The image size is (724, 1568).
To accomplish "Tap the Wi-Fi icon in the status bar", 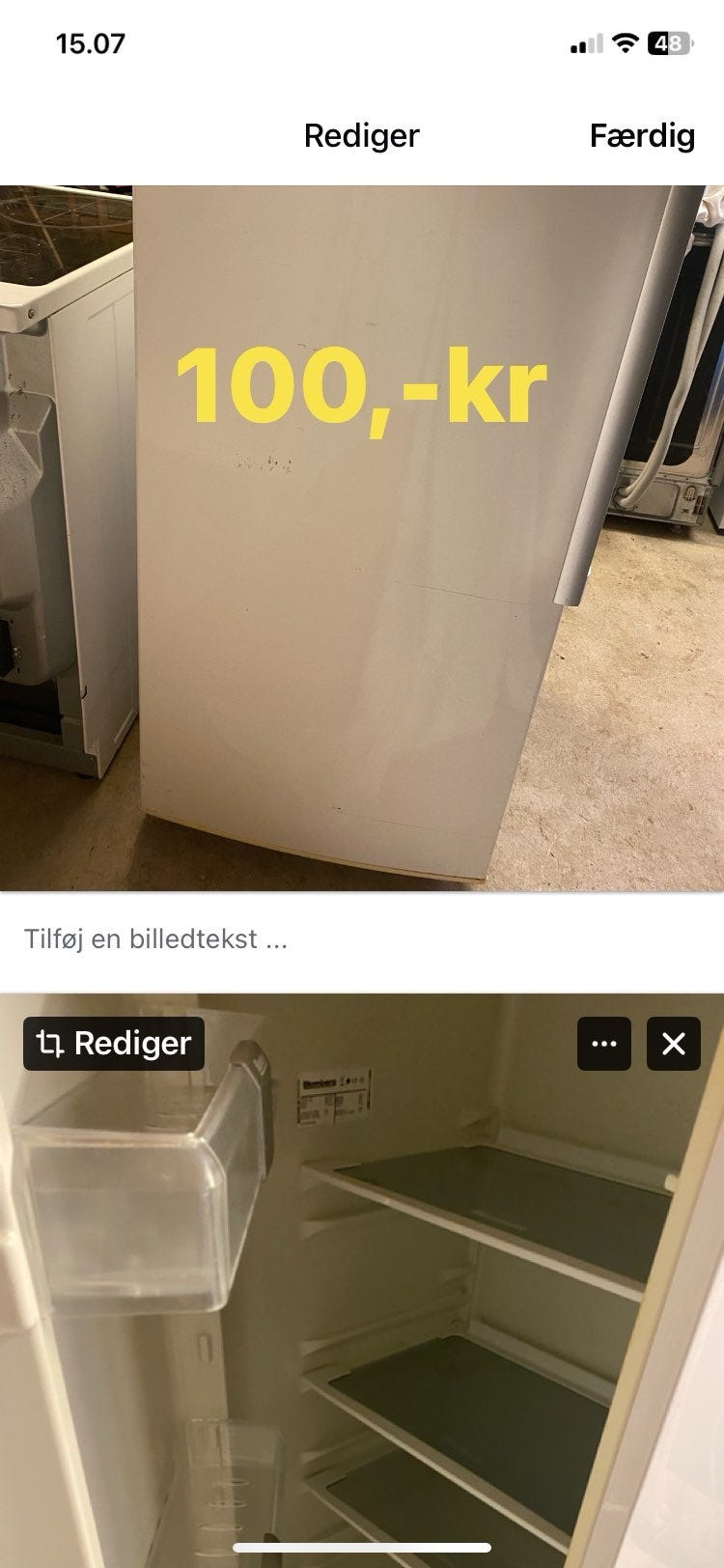I will 627,43.
